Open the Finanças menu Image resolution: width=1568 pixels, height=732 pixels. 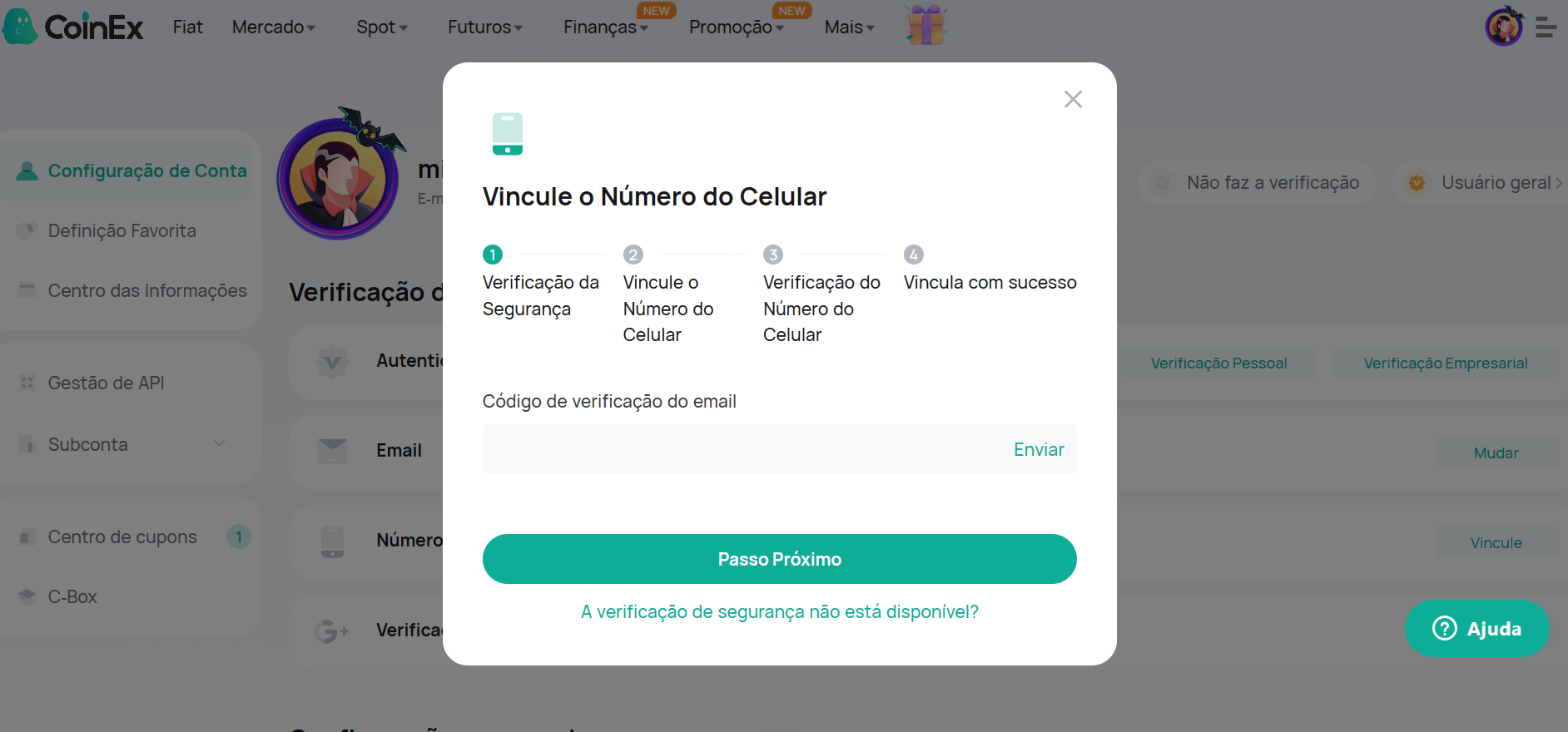[605, 27]
